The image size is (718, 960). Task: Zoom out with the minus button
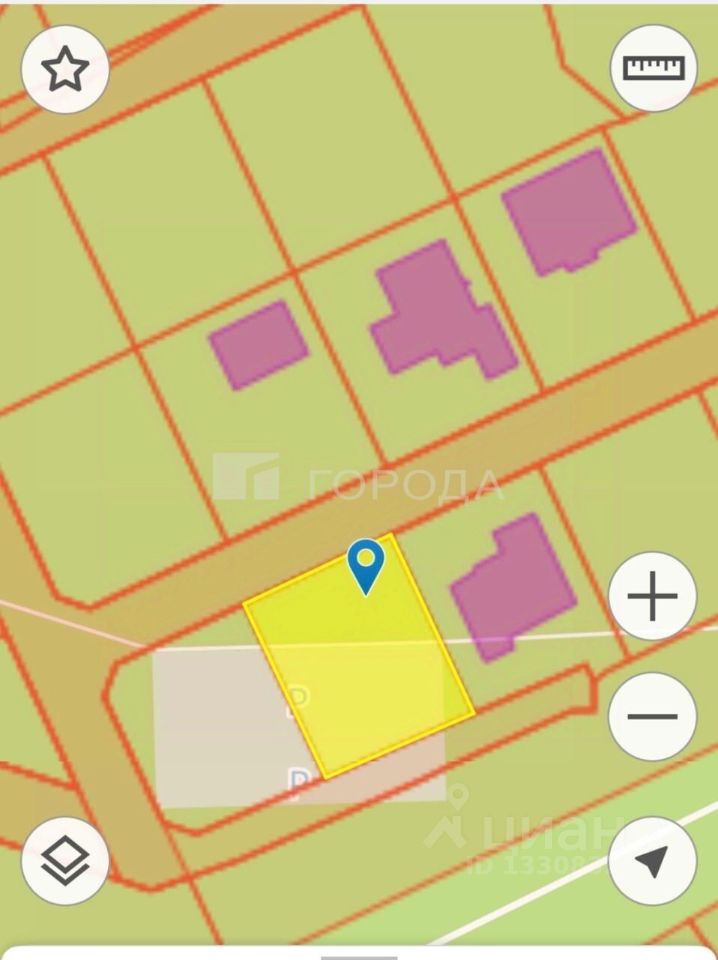point(652,716)
